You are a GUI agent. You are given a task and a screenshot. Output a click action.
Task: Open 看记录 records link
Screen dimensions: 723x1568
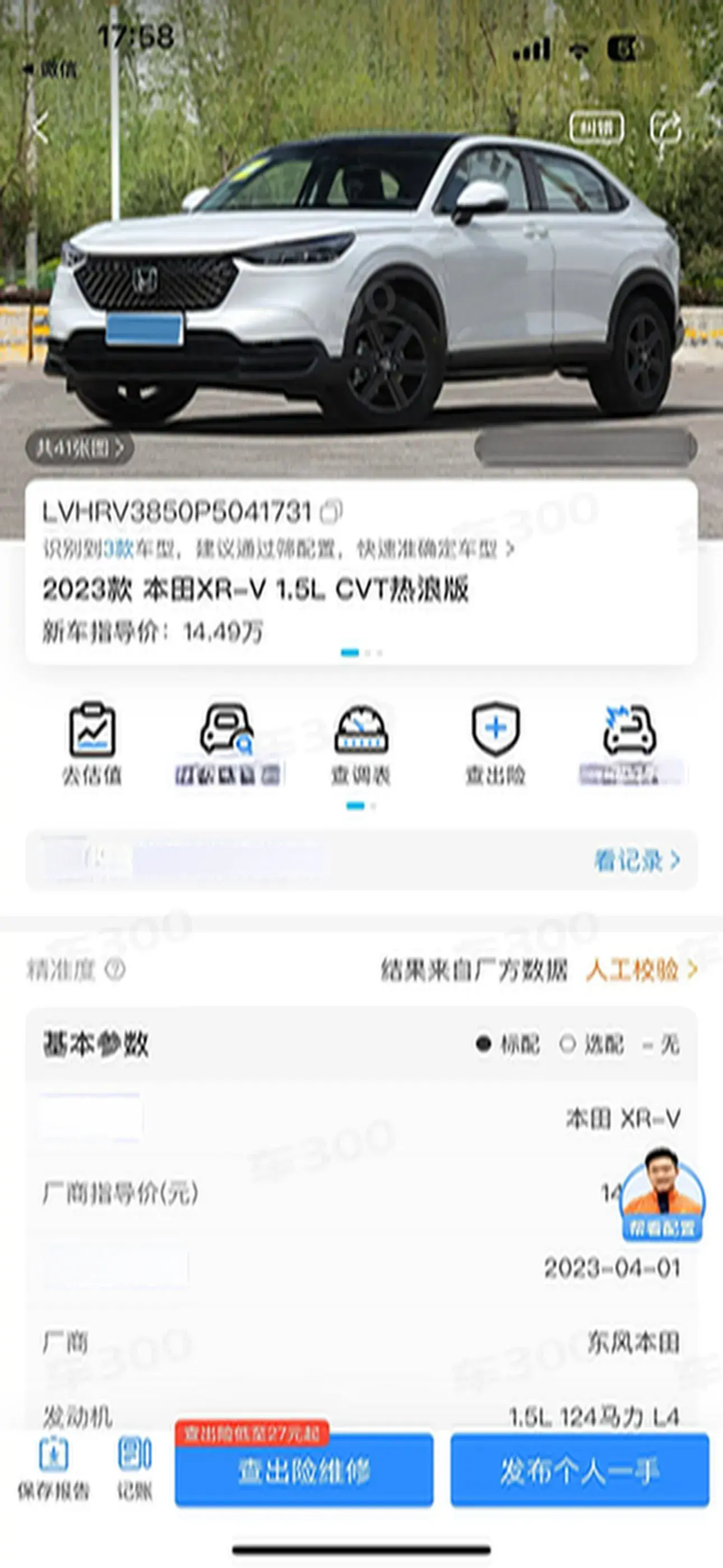[x=637, y=861]
